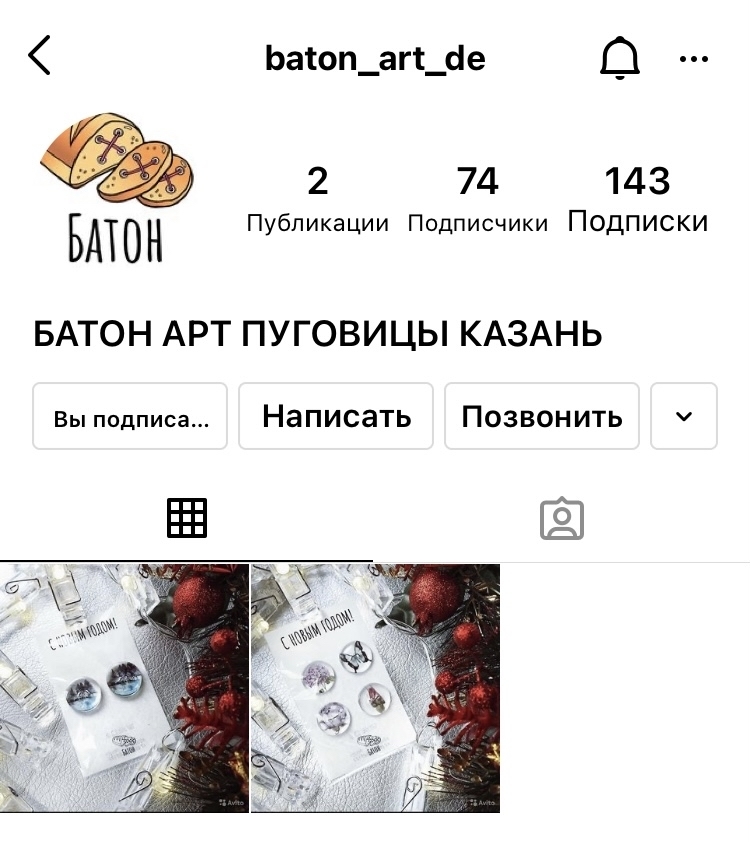This screenshot has height=842, width=750.
Task: Switch to the tagged photos tab
Action: point(561,518)
